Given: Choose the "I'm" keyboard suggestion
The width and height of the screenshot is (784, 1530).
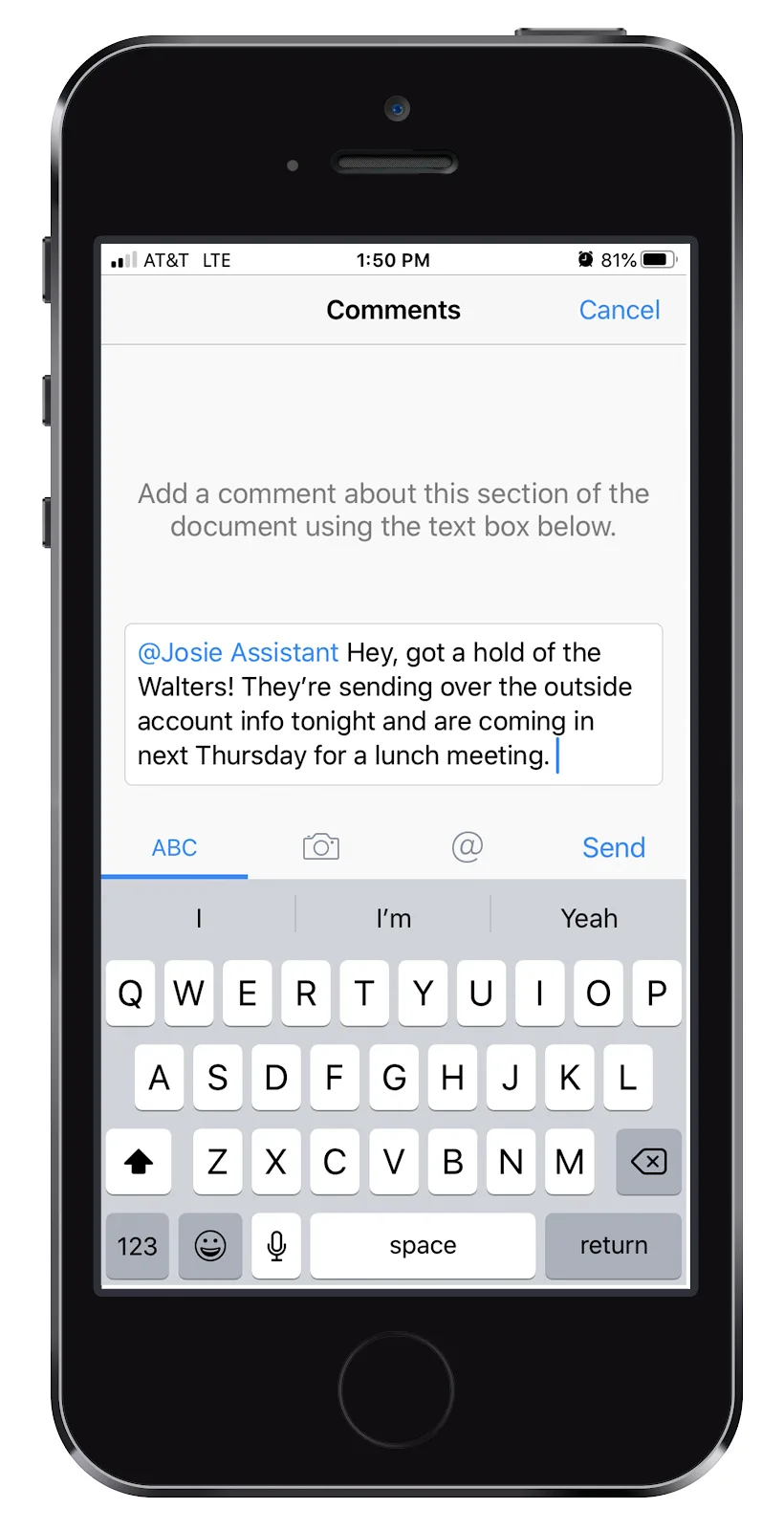Looking at the screenshot, I should click(x=393, y=918).
